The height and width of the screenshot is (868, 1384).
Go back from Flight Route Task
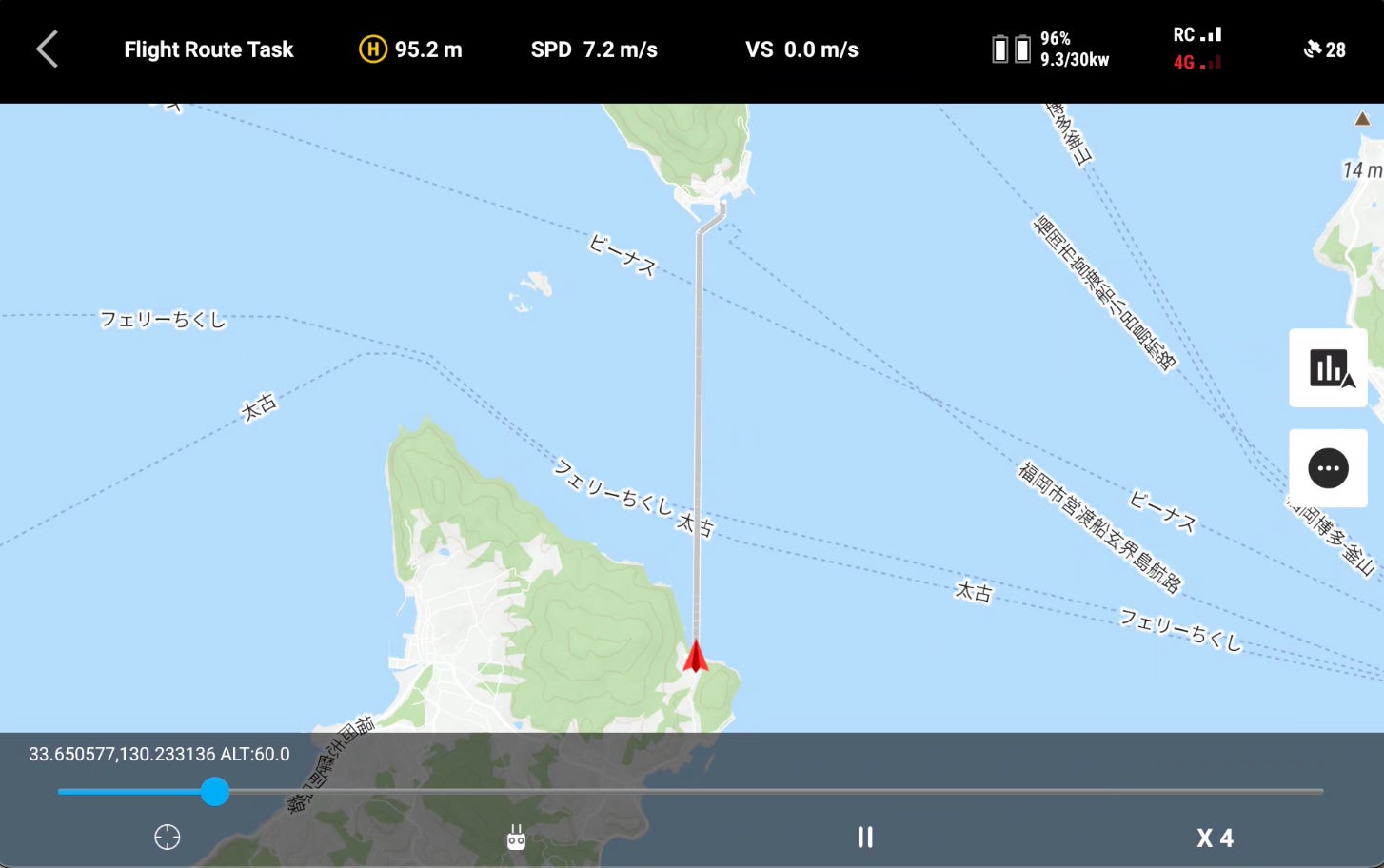coord(48,49)
